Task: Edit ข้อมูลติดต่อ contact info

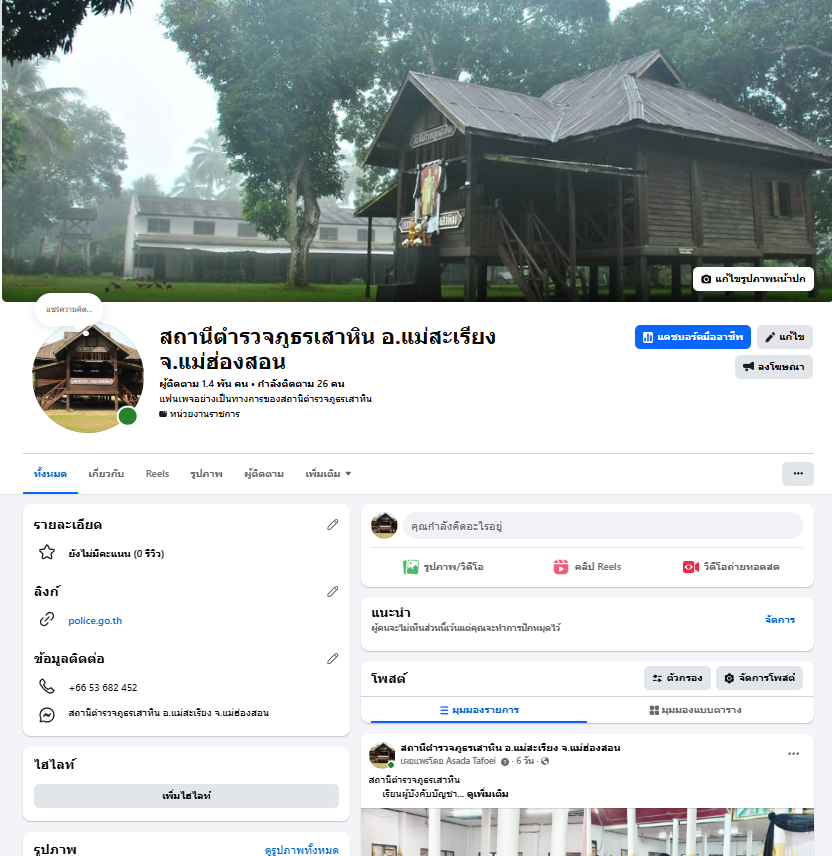Action: 332,659
